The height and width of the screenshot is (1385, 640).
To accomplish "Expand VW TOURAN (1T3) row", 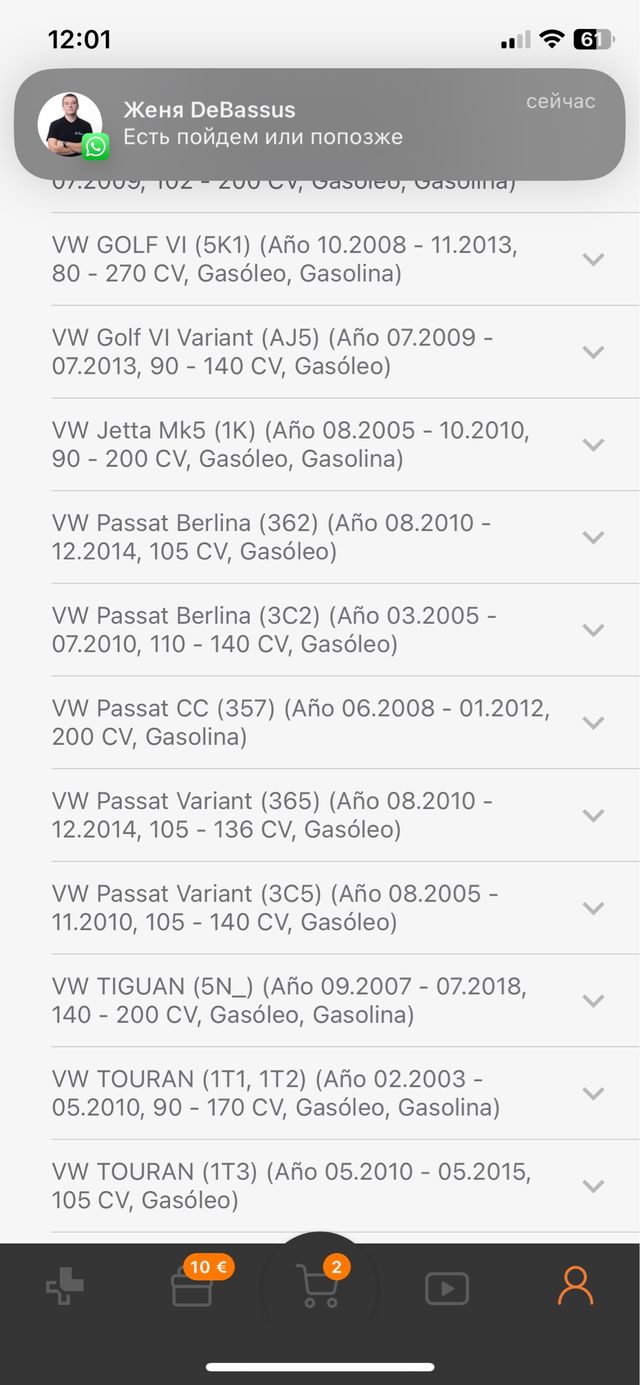I will [x=593, y=1186].
